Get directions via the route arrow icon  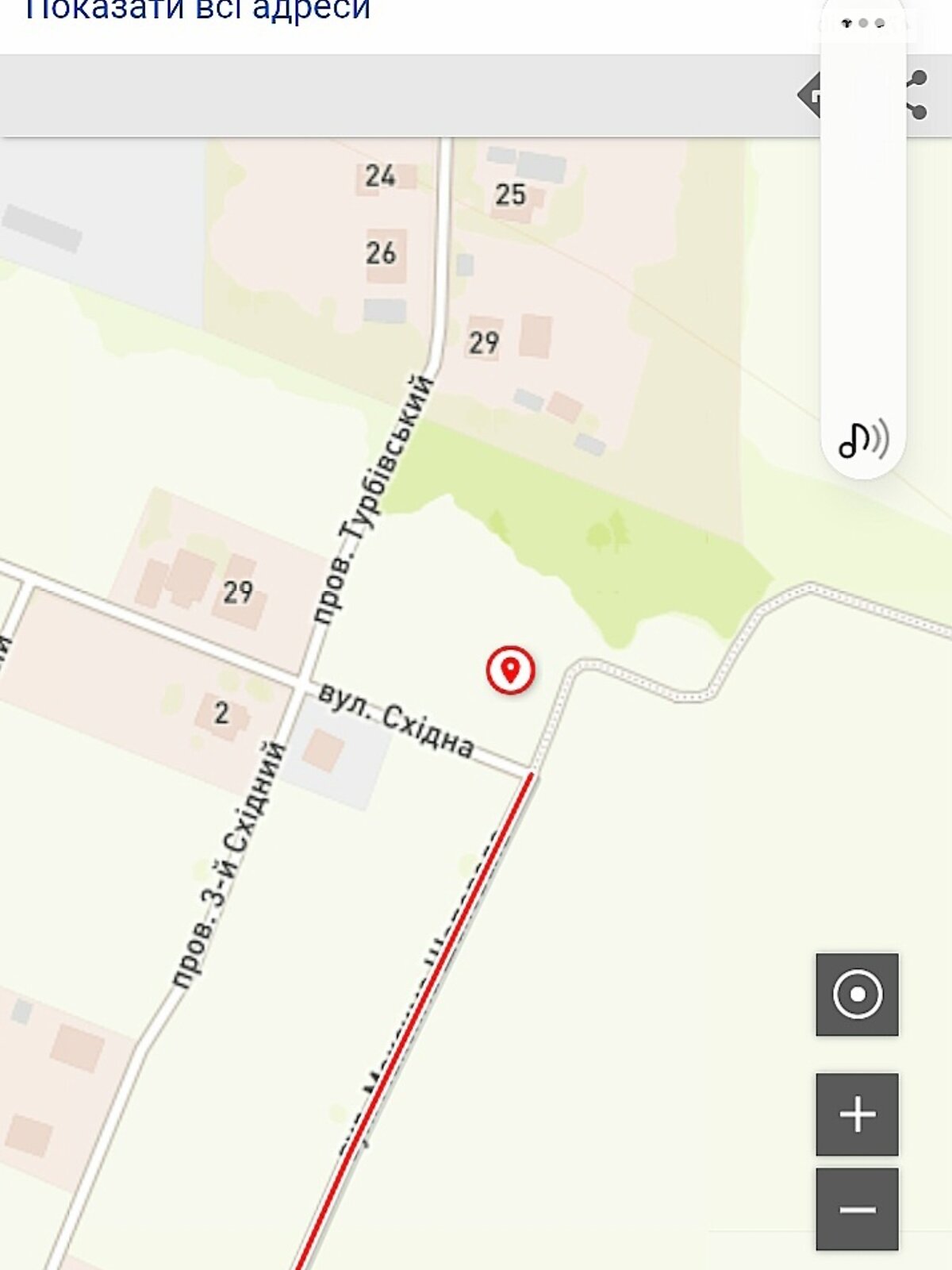click(808, 95)
